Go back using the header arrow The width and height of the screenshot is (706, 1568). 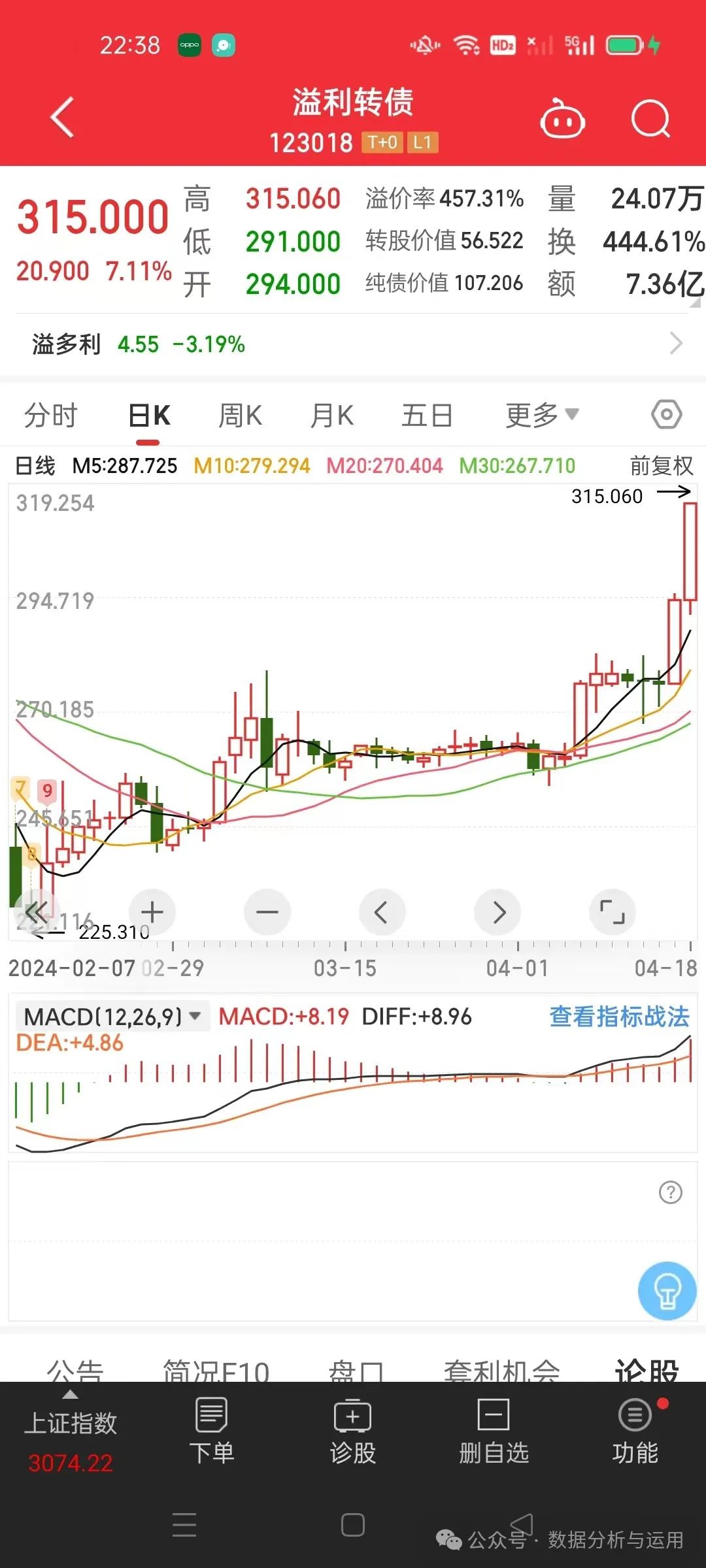point(63,118)
